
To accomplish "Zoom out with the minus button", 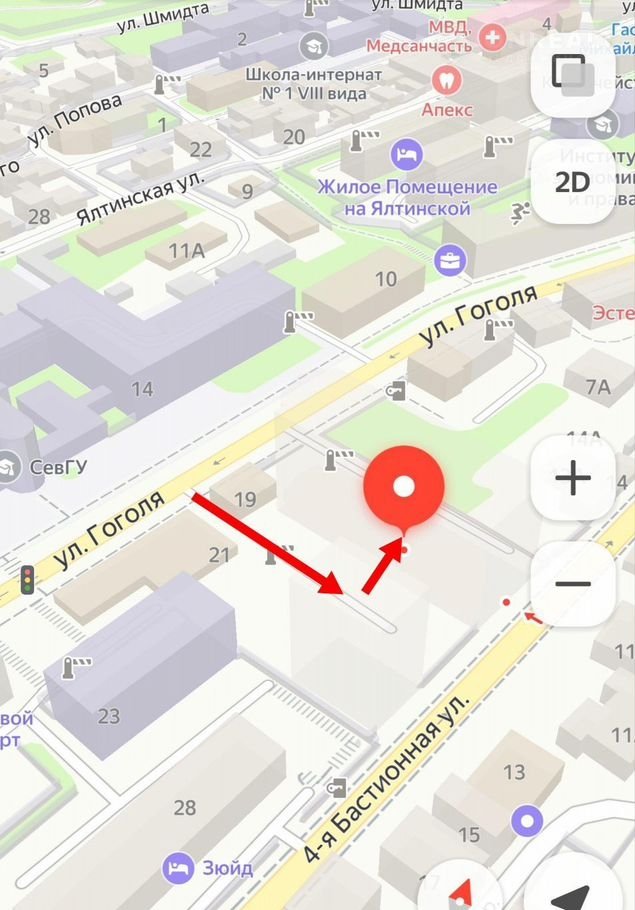I will point(572,584).
